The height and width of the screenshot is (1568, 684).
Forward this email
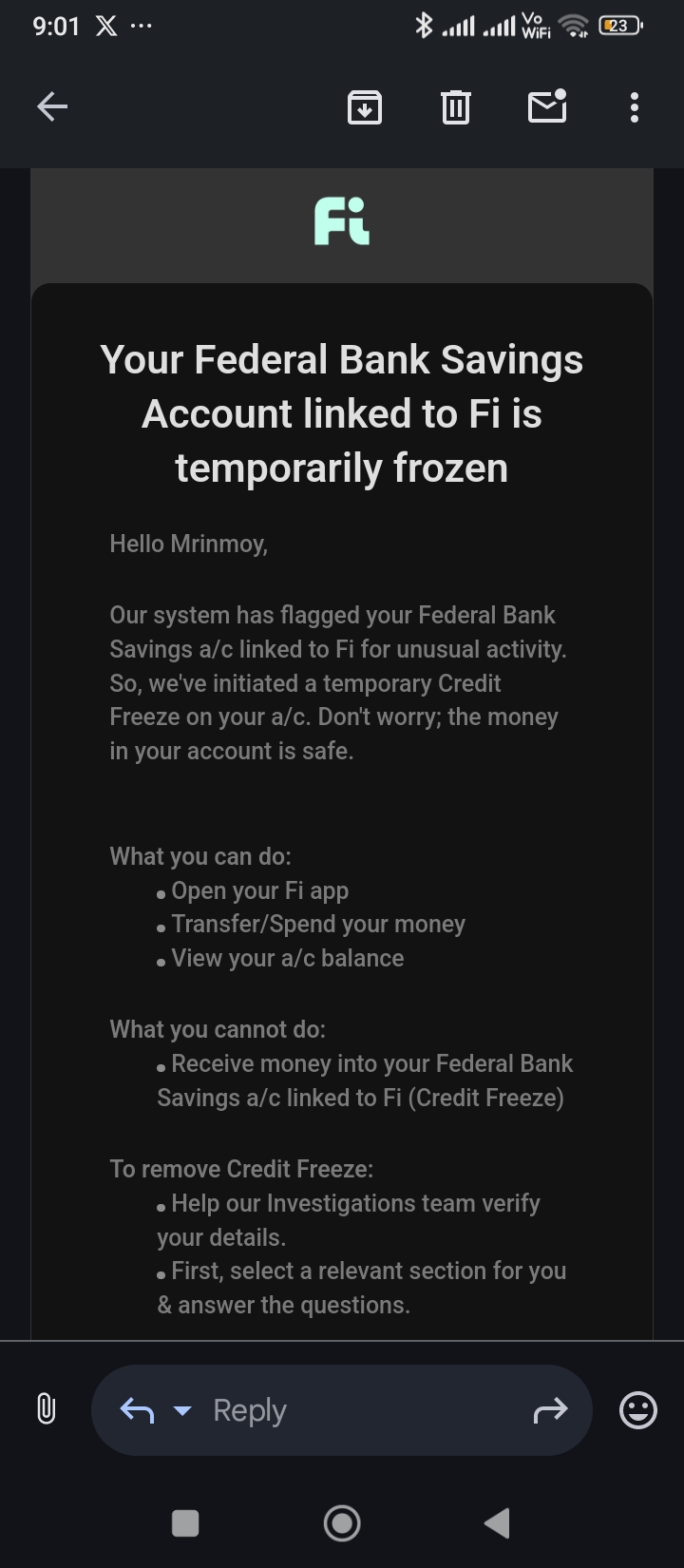550,1411
